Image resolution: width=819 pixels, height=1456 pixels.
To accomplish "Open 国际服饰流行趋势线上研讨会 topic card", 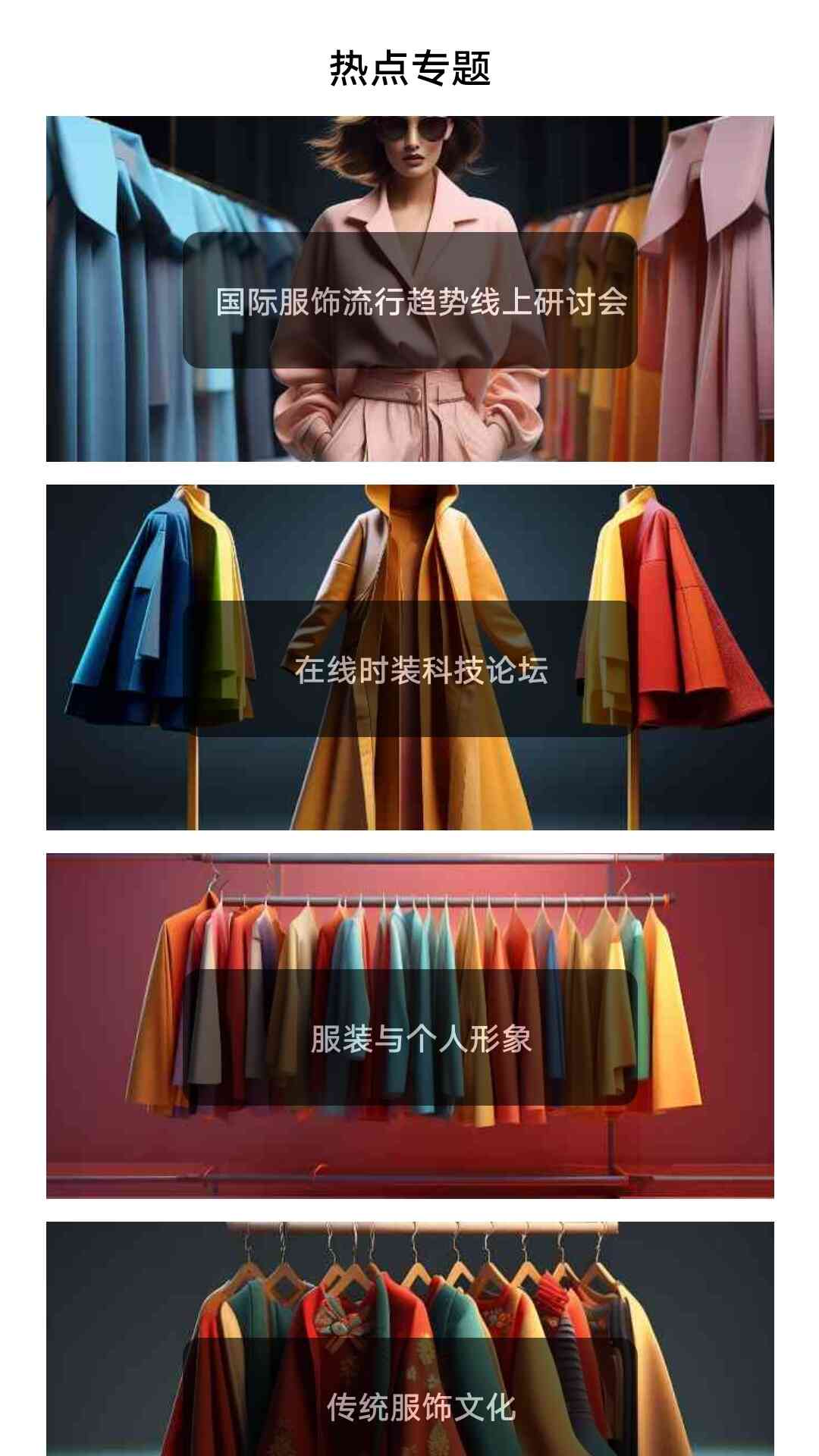I will (x=409, y=301).
